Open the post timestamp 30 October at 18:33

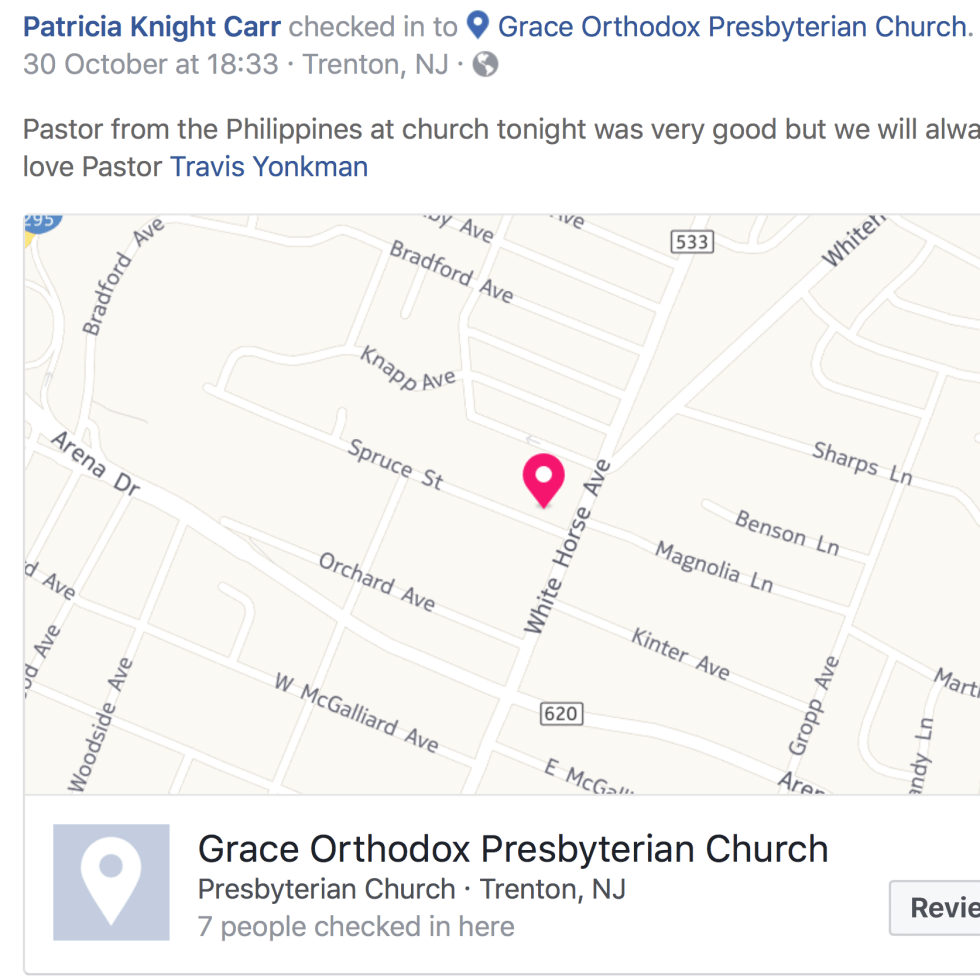[151, 65]
